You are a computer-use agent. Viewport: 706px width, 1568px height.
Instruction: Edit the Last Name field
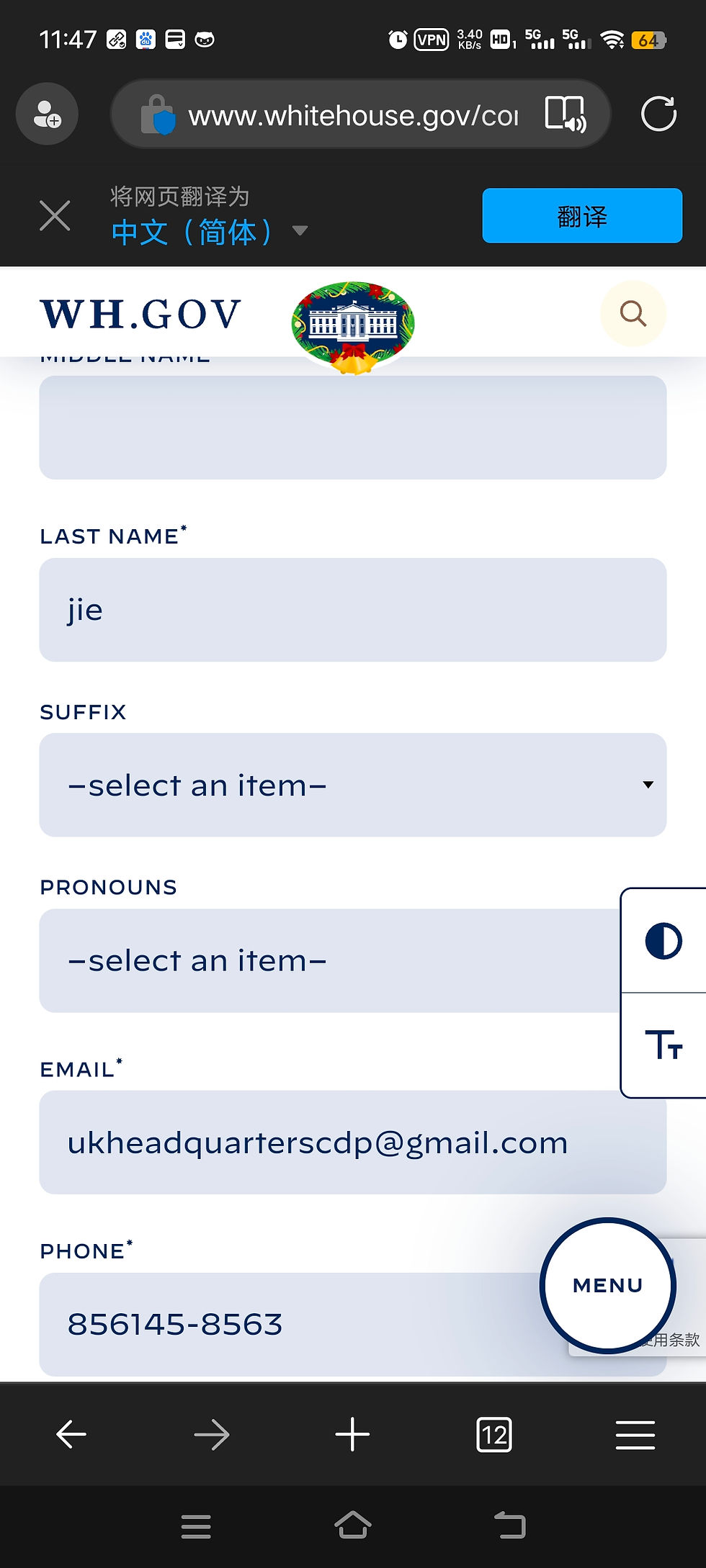352,610
